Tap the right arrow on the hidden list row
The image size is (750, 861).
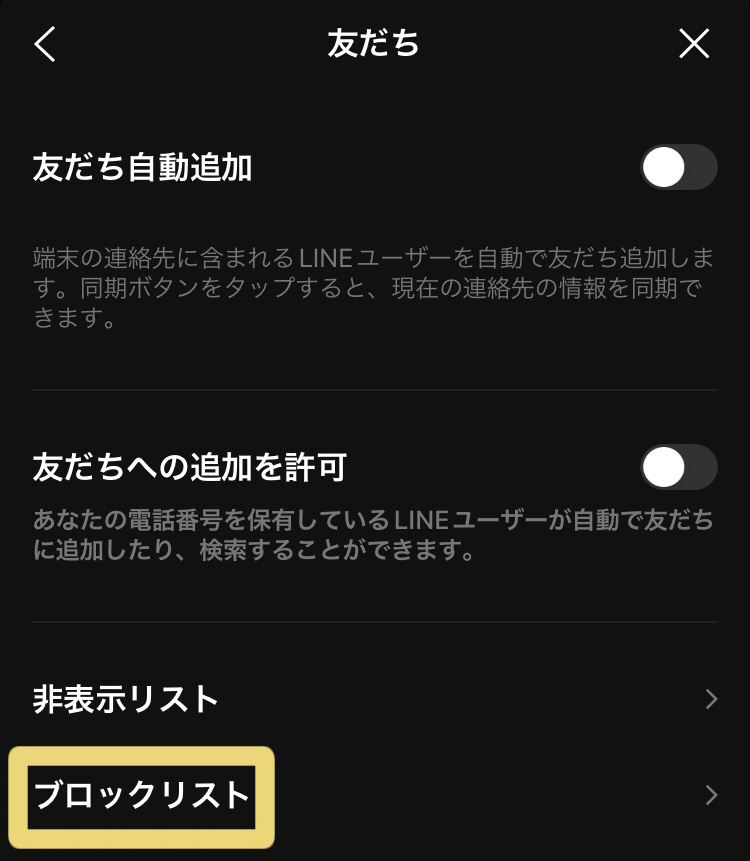tap(713, 700)
